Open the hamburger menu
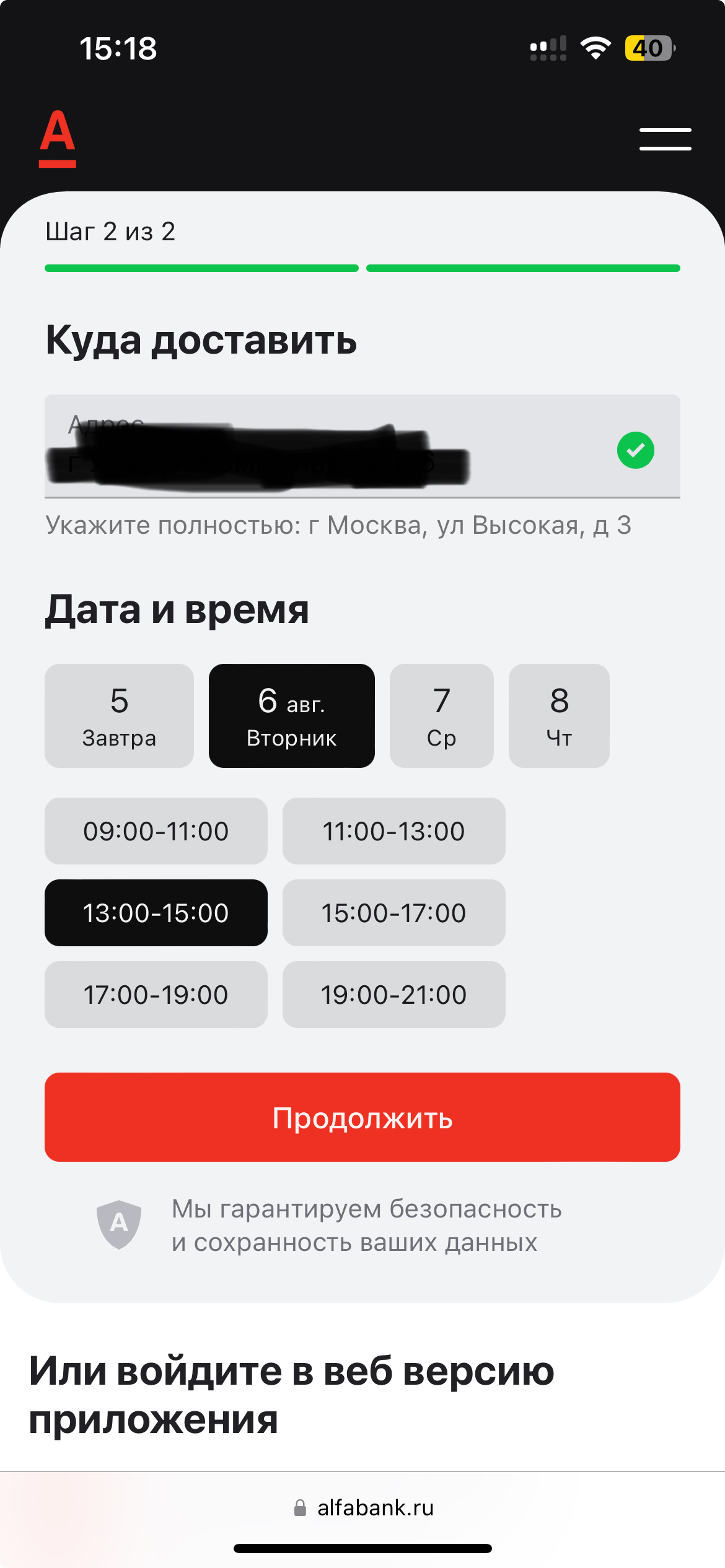The height and width of the screenshot is (1568, 725). [x=665, y=139]
